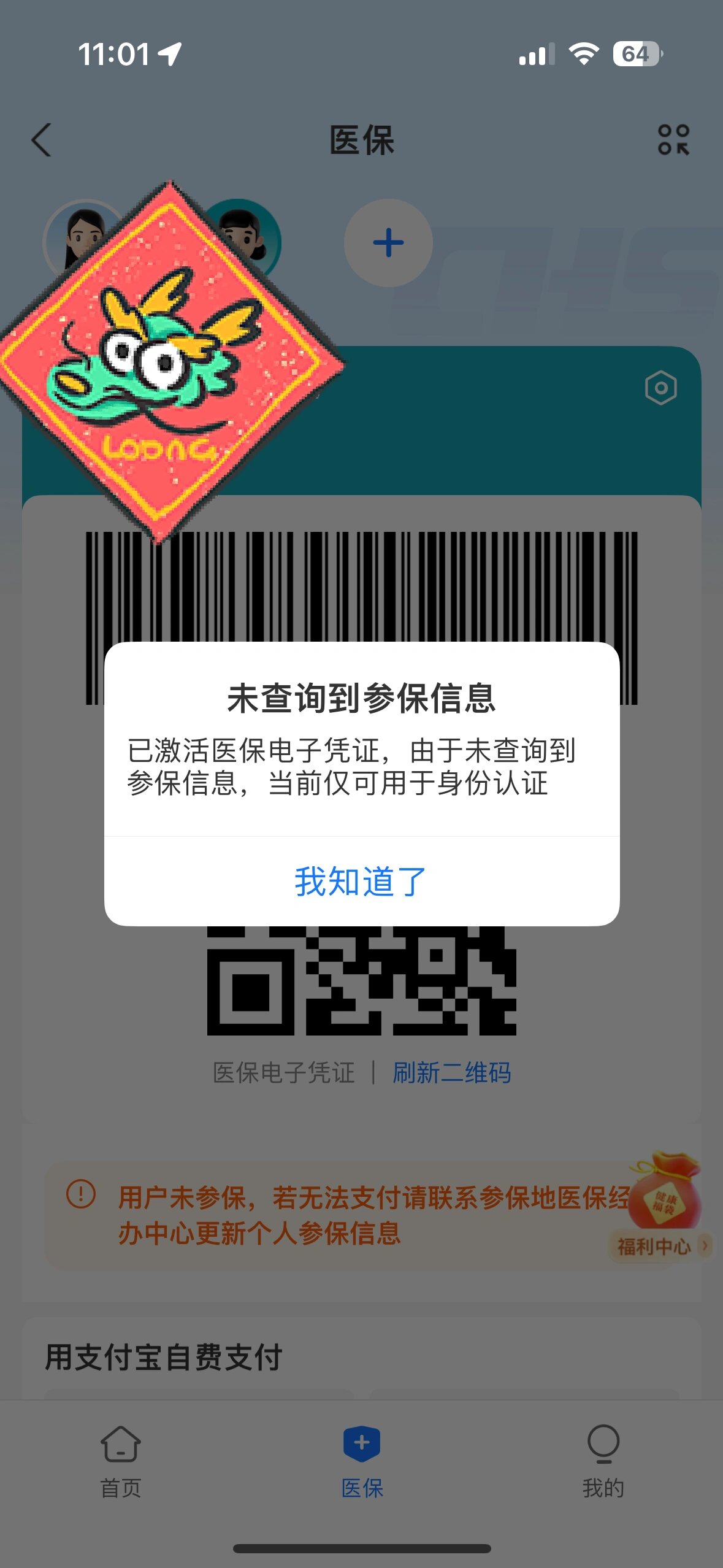Open the mini-program grid icon top right
This screenshot has height=1568, width=723.
675,141
